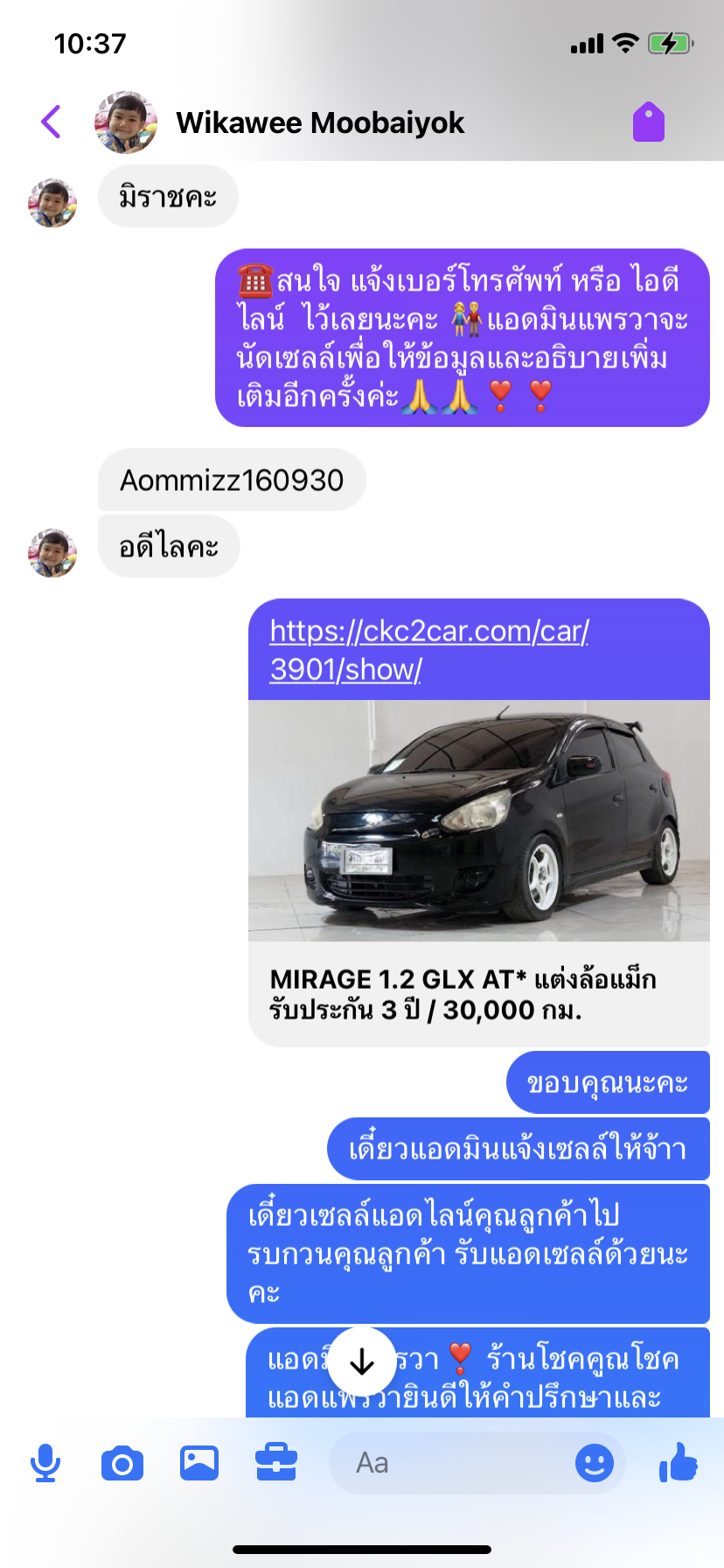
Task: Send a thumbs-up like
Action: coord(679,1463)
